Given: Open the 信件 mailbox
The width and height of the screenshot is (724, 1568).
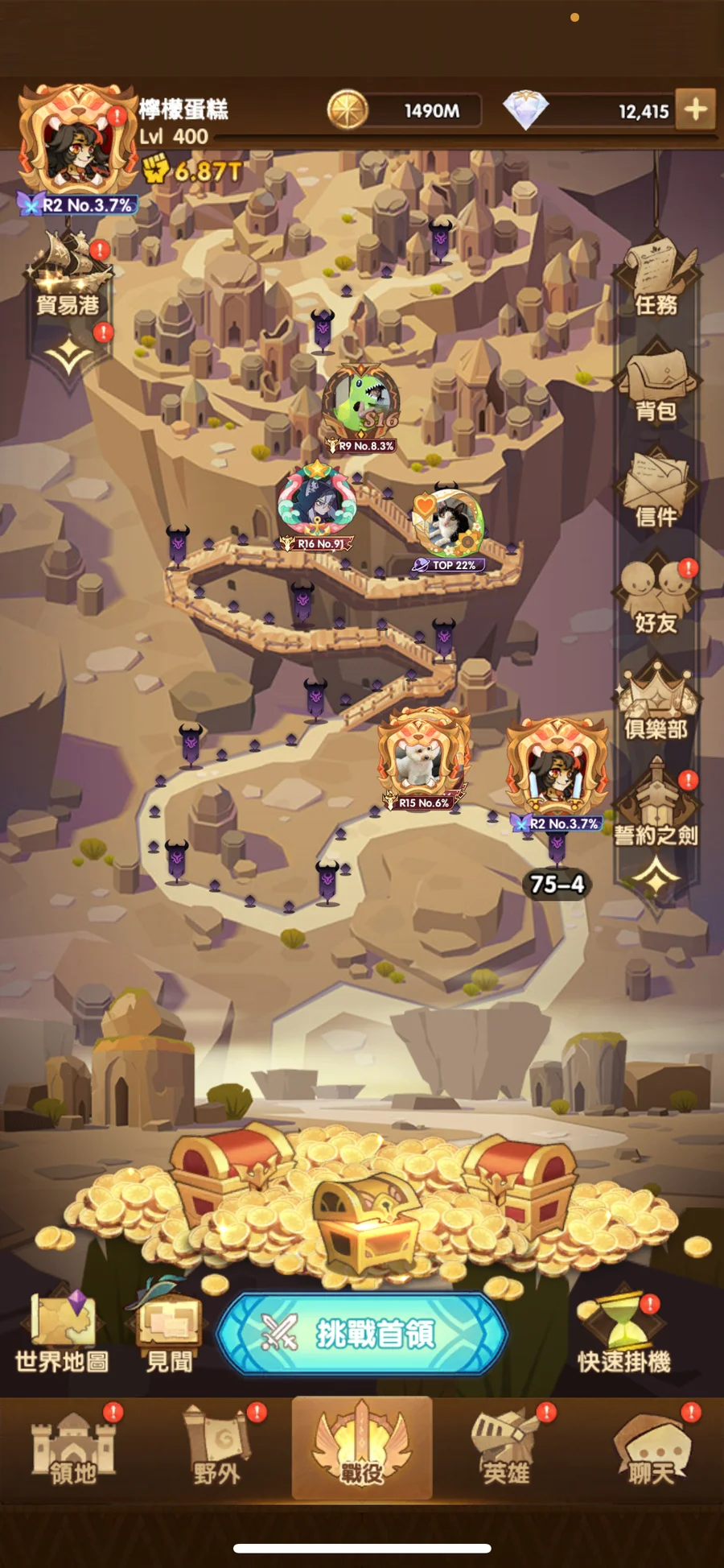Looking at the screenshot, I should click(x=657, y=489).
